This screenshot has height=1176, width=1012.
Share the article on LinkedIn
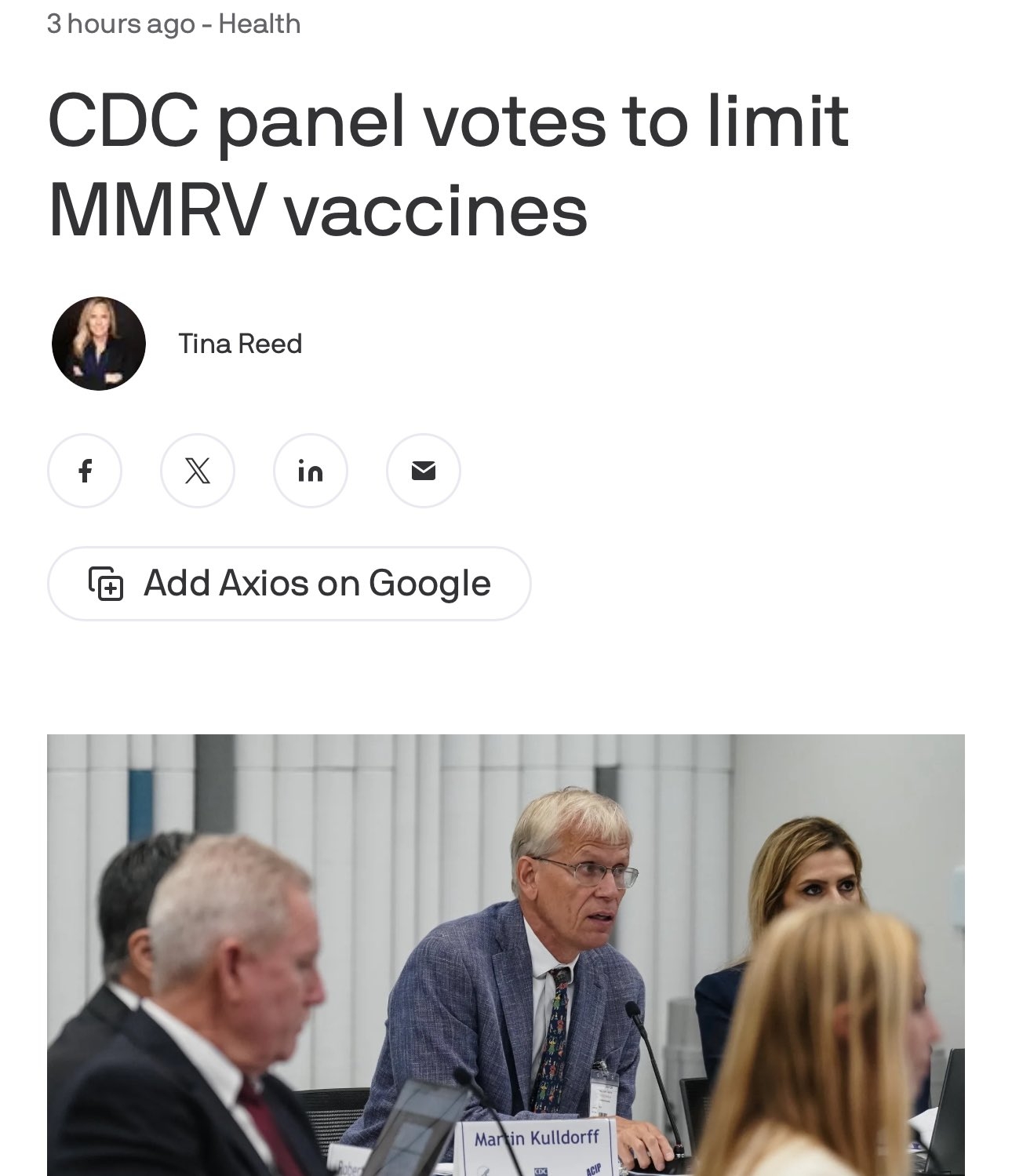311,471
